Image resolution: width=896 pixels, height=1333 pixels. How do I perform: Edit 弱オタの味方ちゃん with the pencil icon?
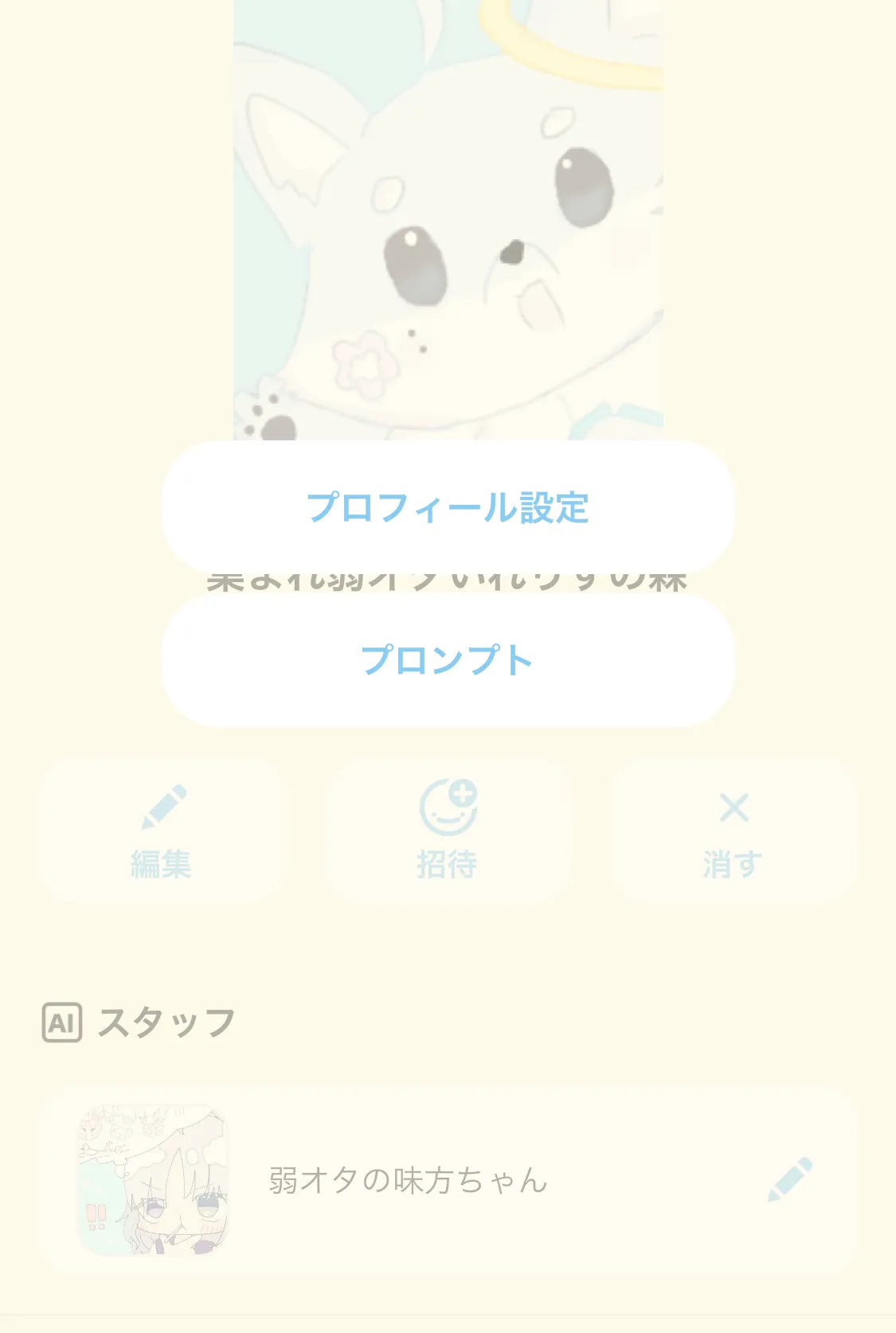790,1179
